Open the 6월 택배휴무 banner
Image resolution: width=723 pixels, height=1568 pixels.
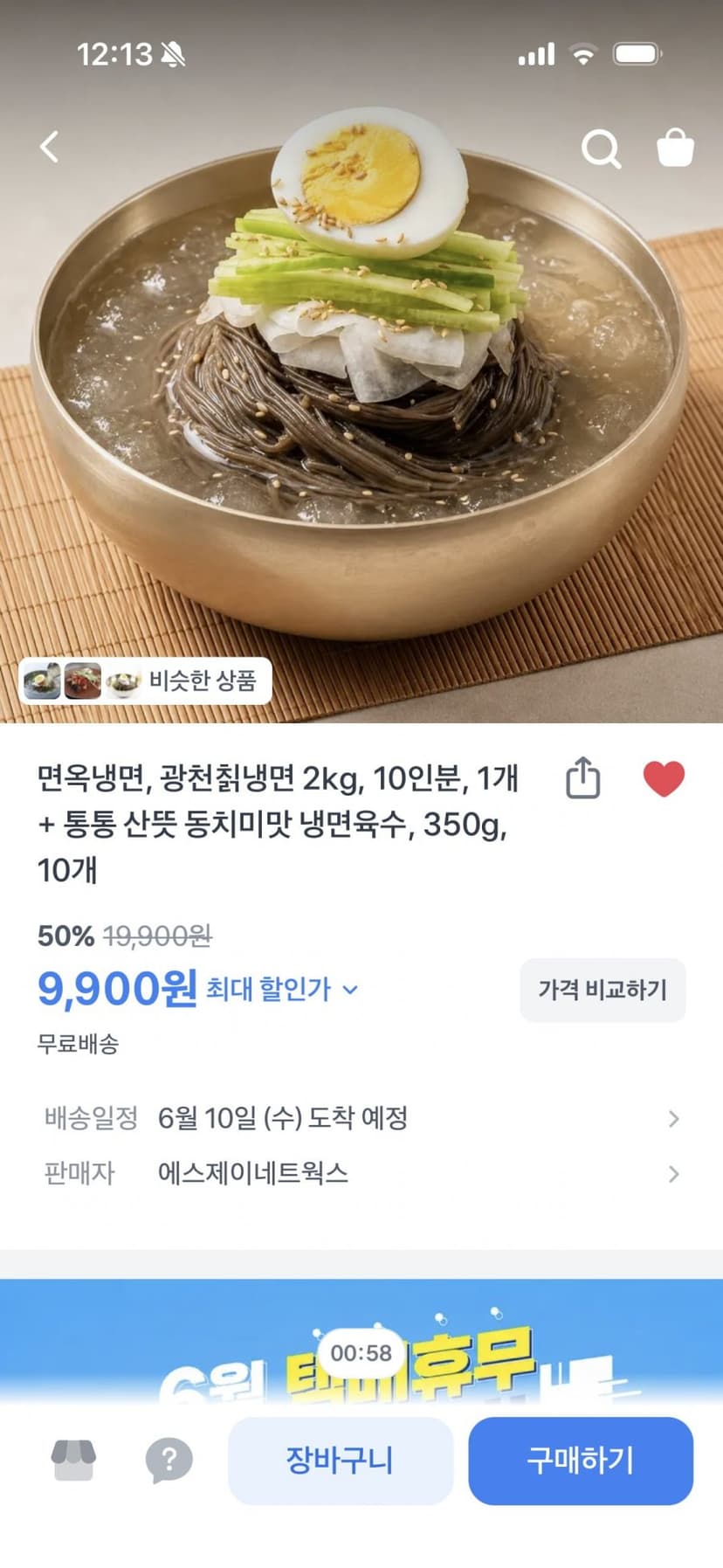pos(361,1343)
